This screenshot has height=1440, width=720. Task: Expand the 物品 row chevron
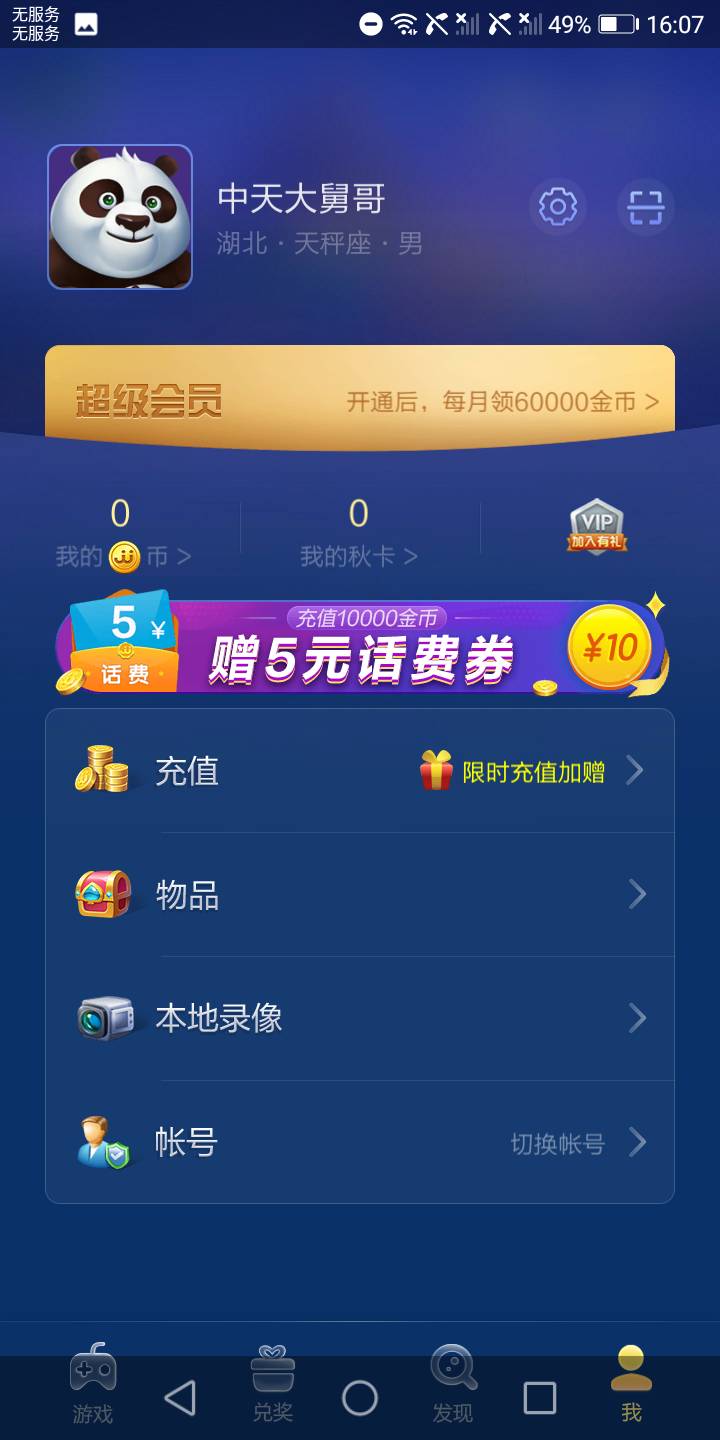pyautogui.click(x=636, y=894)
